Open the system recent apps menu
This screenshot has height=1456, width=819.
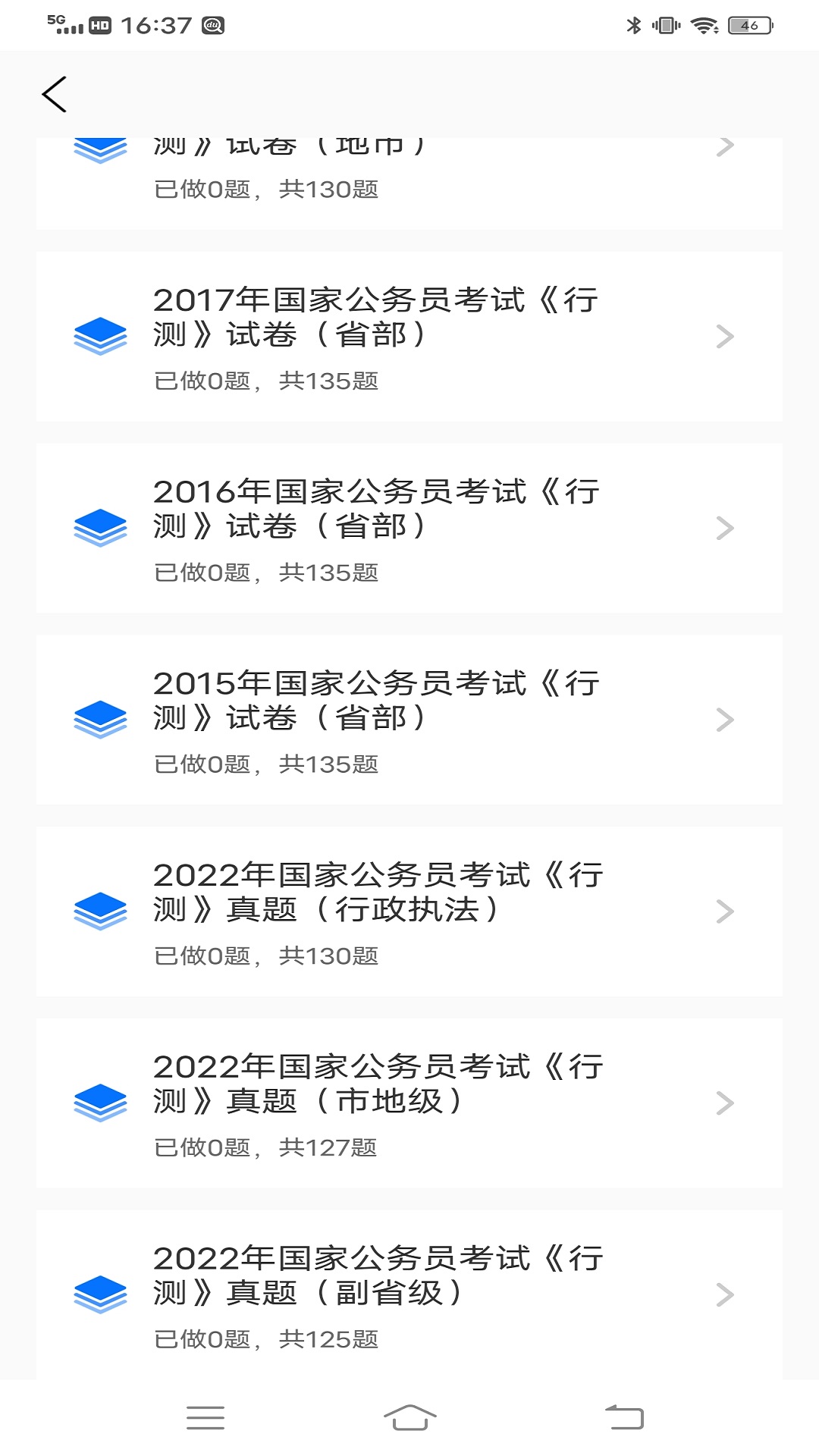point(206,1417)
